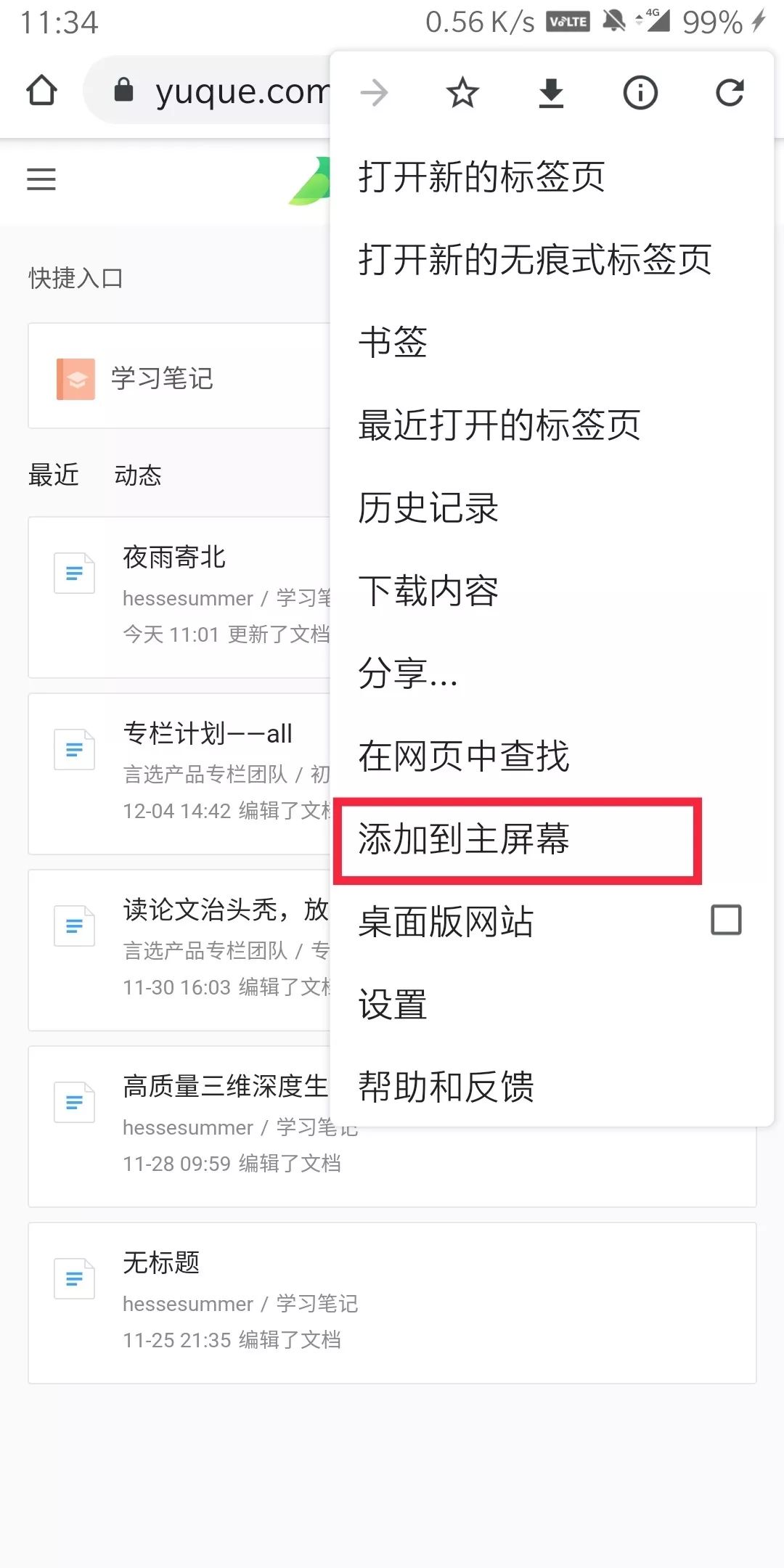Image resolution: width=784 pixels, height=1568 pixels.
Task: Open 历史记录 from the menu
Action: 427,510
